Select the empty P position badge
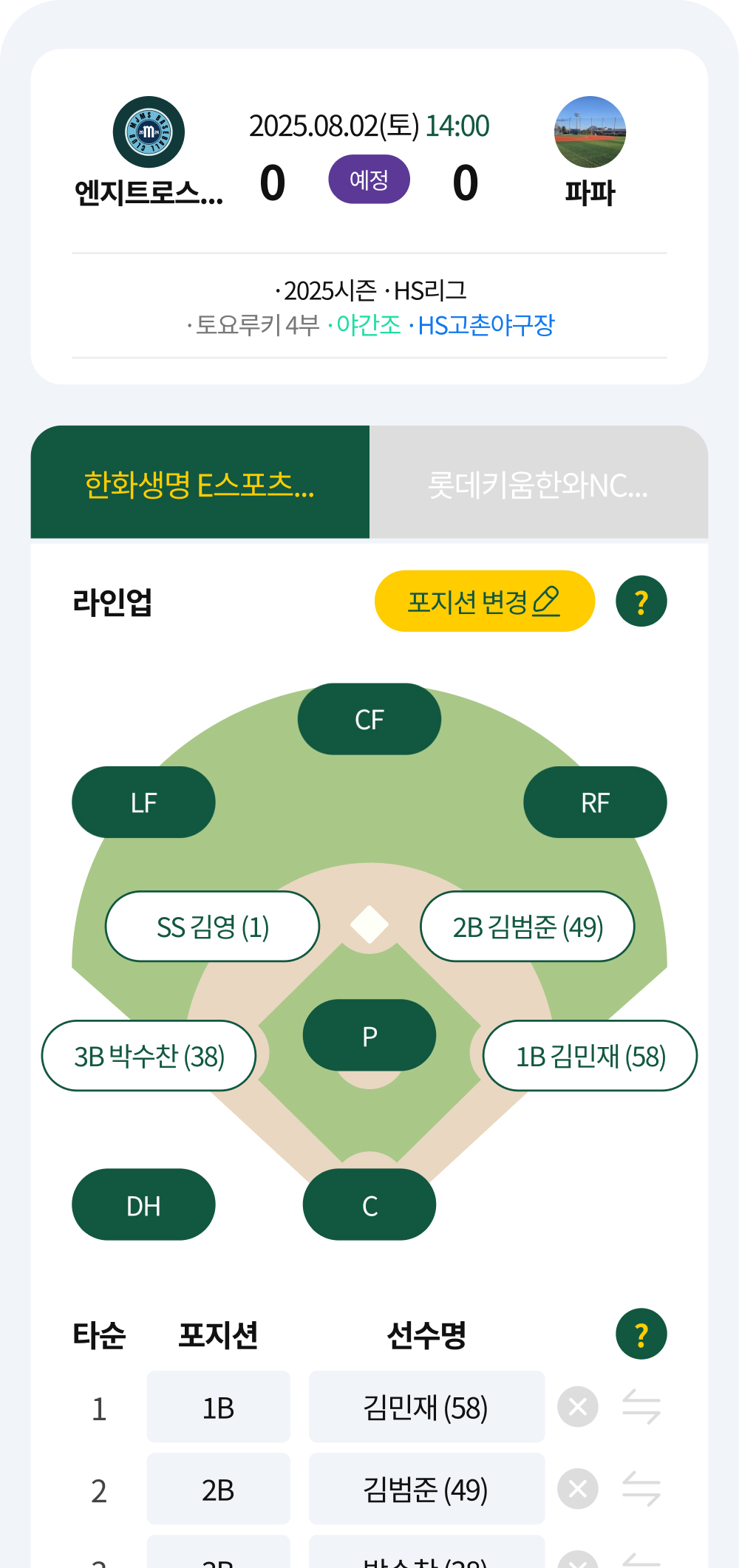 click(x=369, y=1034)
